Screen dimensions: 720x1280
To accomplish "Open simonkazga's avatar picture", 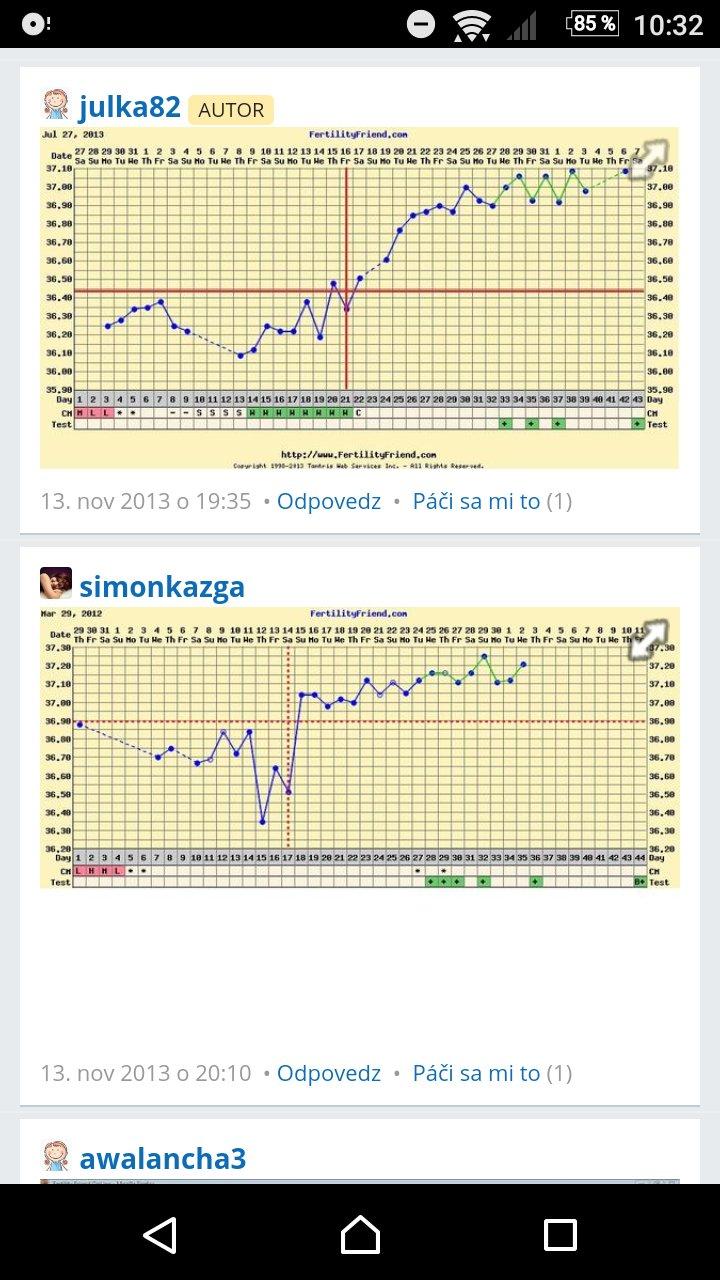I will [56, 584].
